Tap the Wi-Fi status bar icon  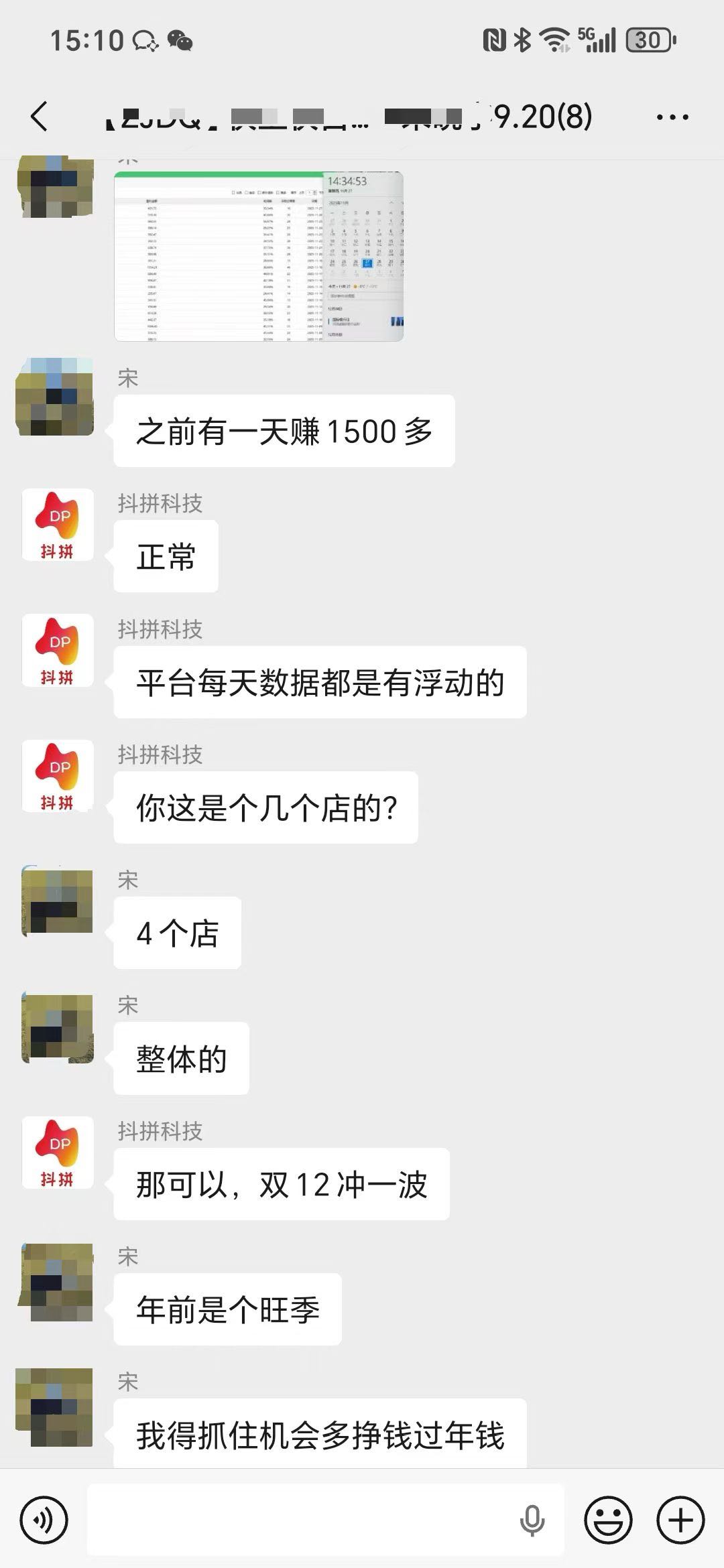(556, 40)
